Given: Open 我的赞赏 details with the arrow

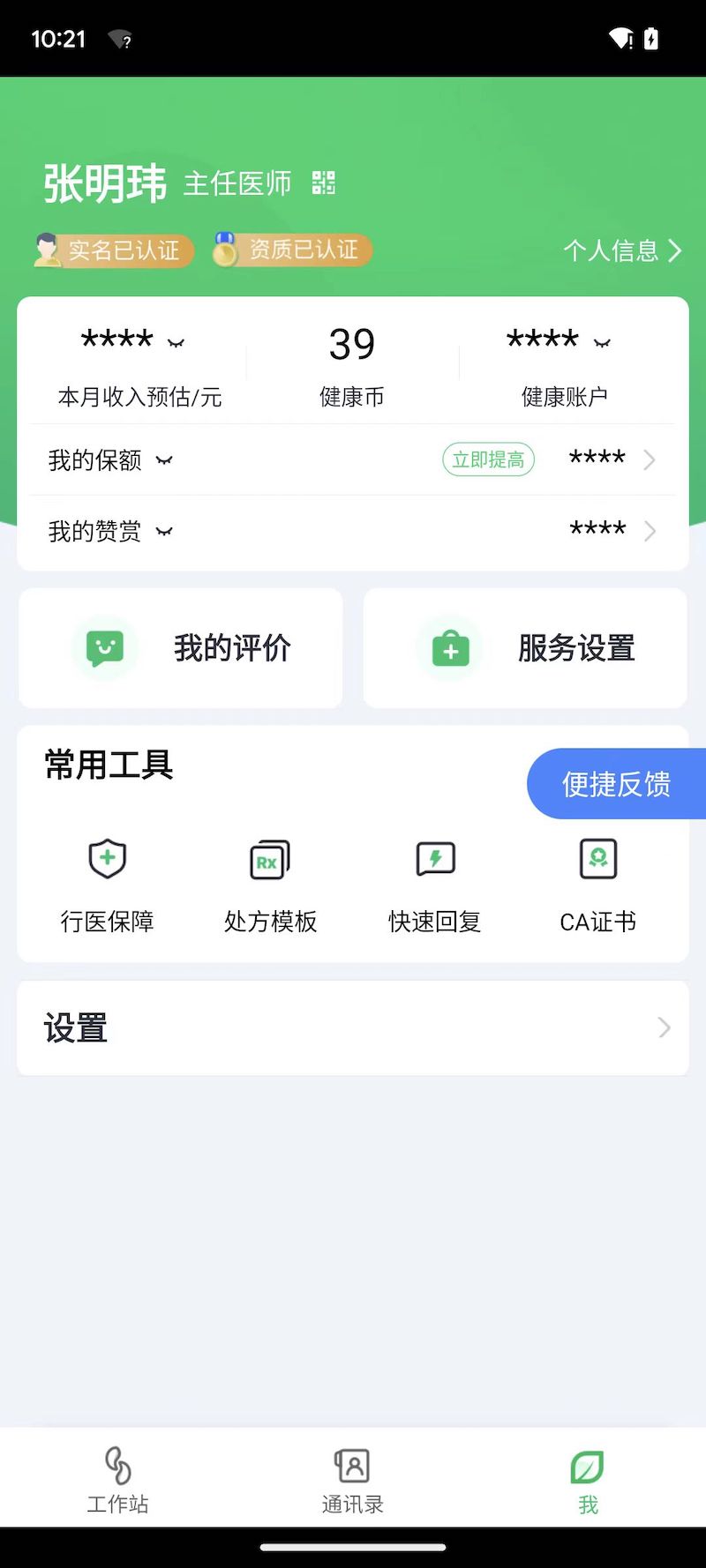Looking at the screenshot, I should tap(650, 531).
